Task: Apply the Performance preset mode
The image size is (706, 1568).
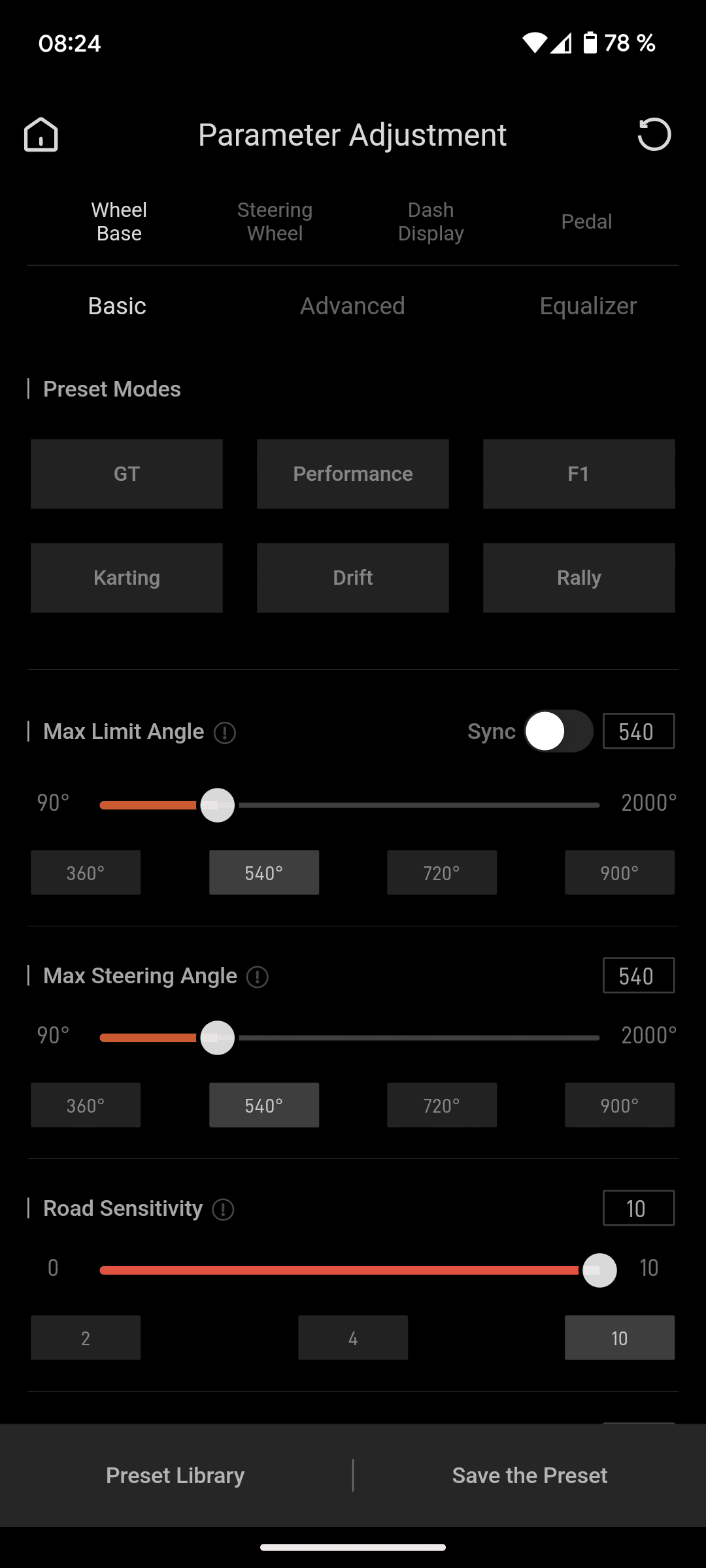Action: coord(353,474)
